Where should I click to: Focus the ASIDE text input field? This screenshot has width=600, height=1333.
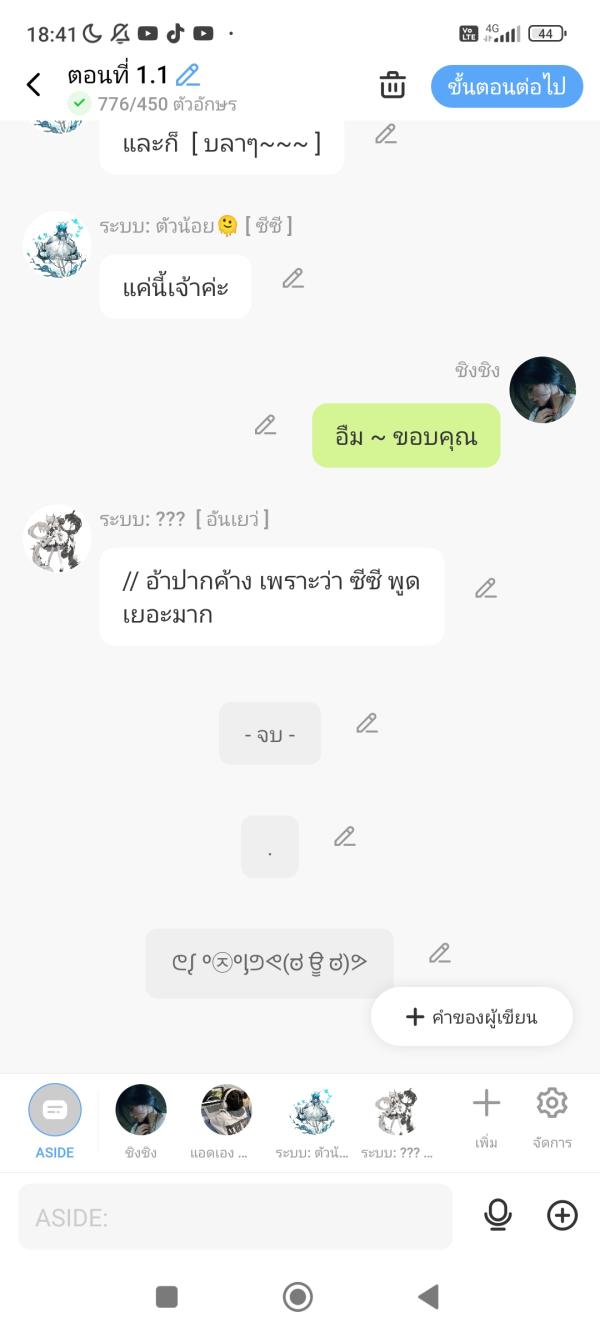tap(235, 1217)
